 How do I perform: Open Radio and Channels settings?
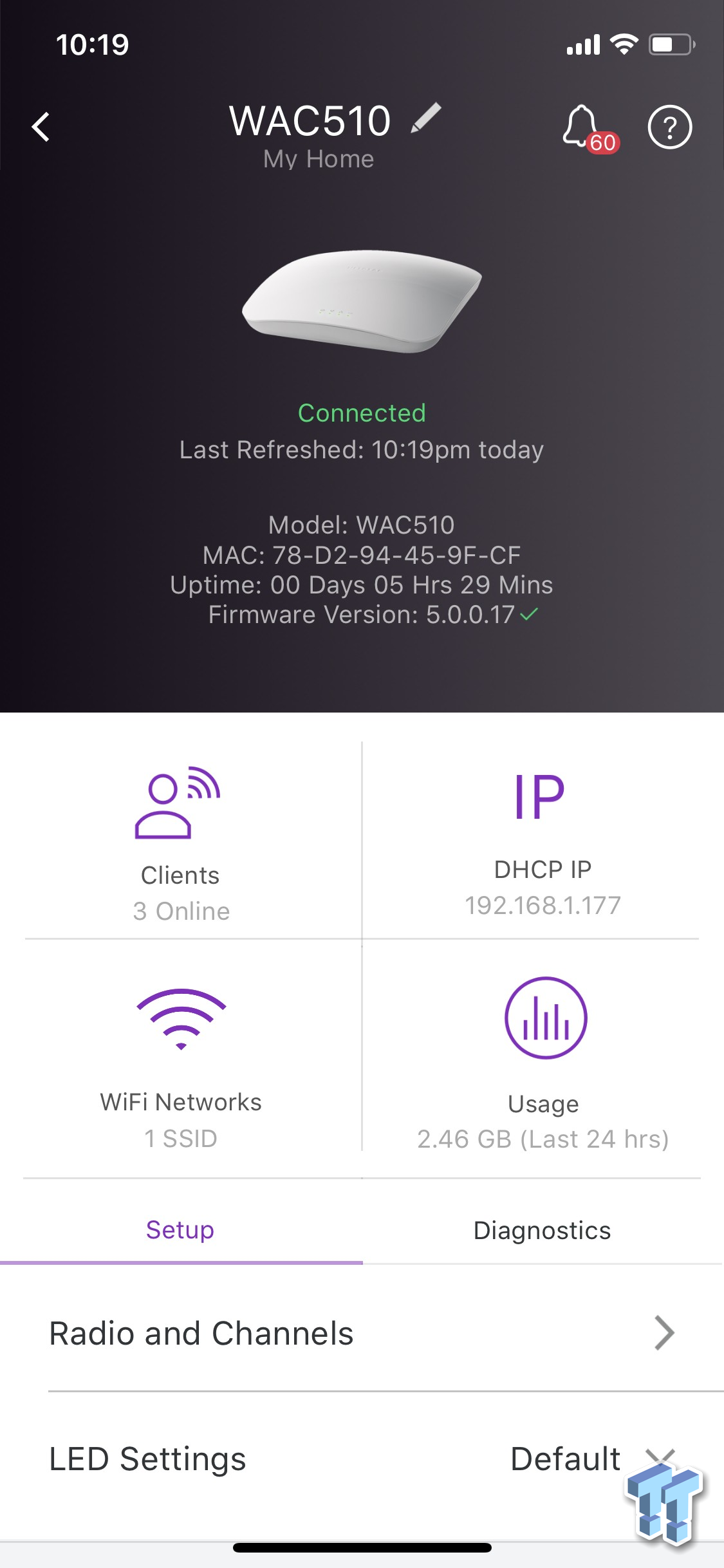203,1334
